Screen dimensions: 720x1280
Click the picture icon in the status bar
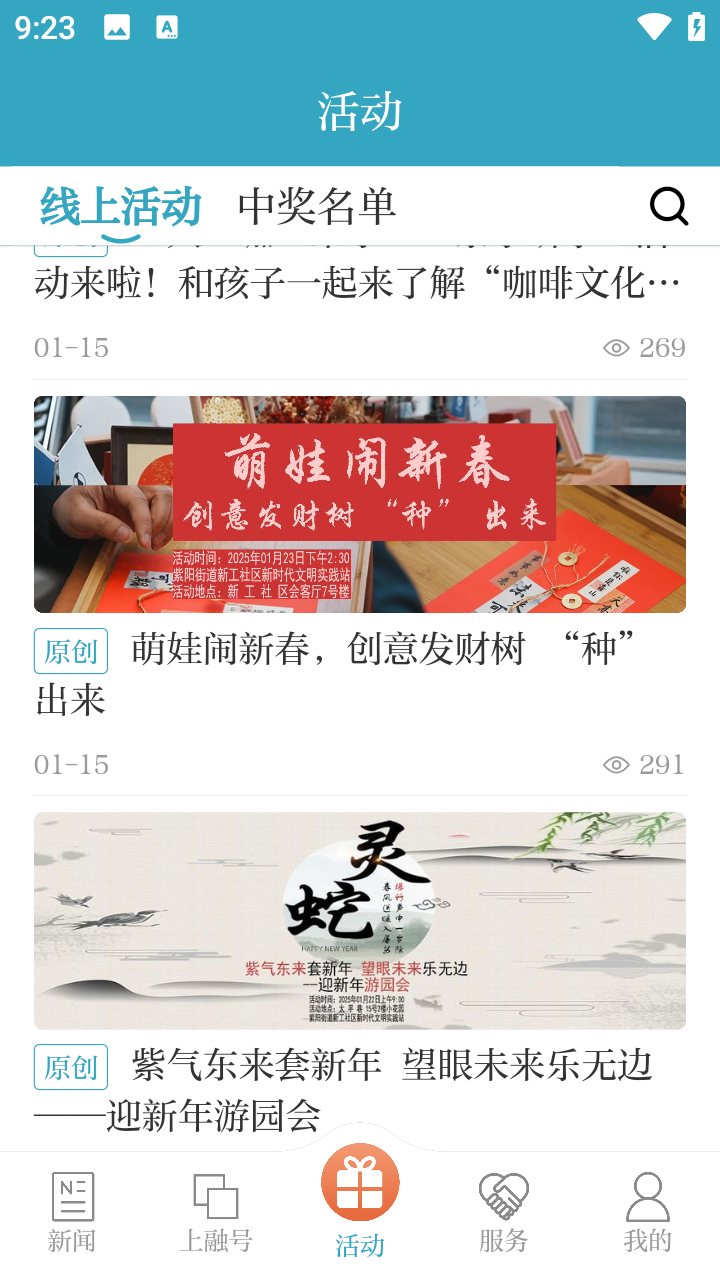point(117,28)
